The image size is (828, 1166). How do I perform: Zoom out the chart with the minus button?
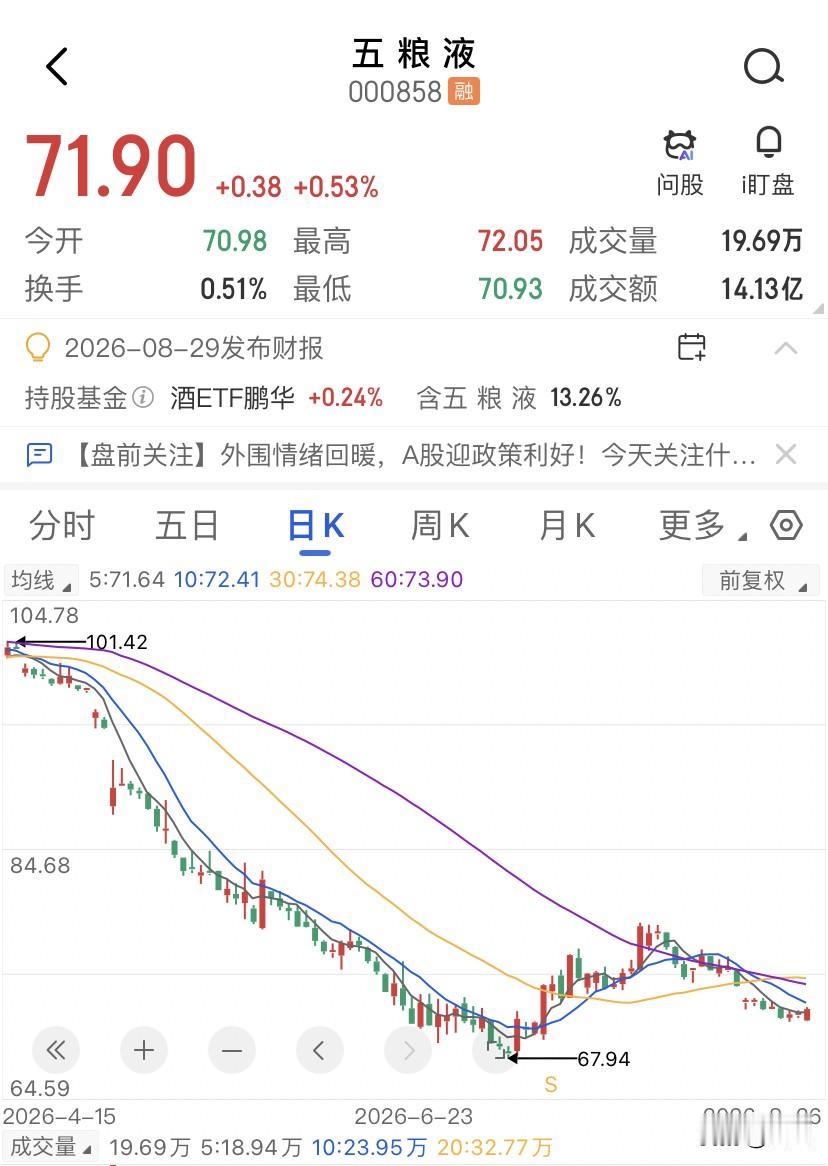pos(232,1050)
